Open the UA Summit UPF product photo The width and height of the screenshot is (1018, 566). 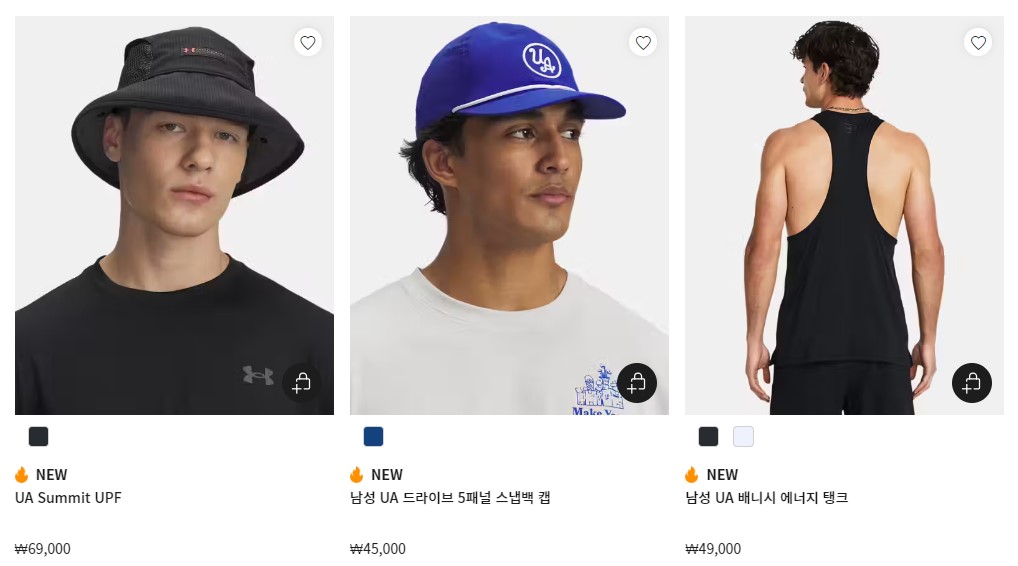(174, 215)
